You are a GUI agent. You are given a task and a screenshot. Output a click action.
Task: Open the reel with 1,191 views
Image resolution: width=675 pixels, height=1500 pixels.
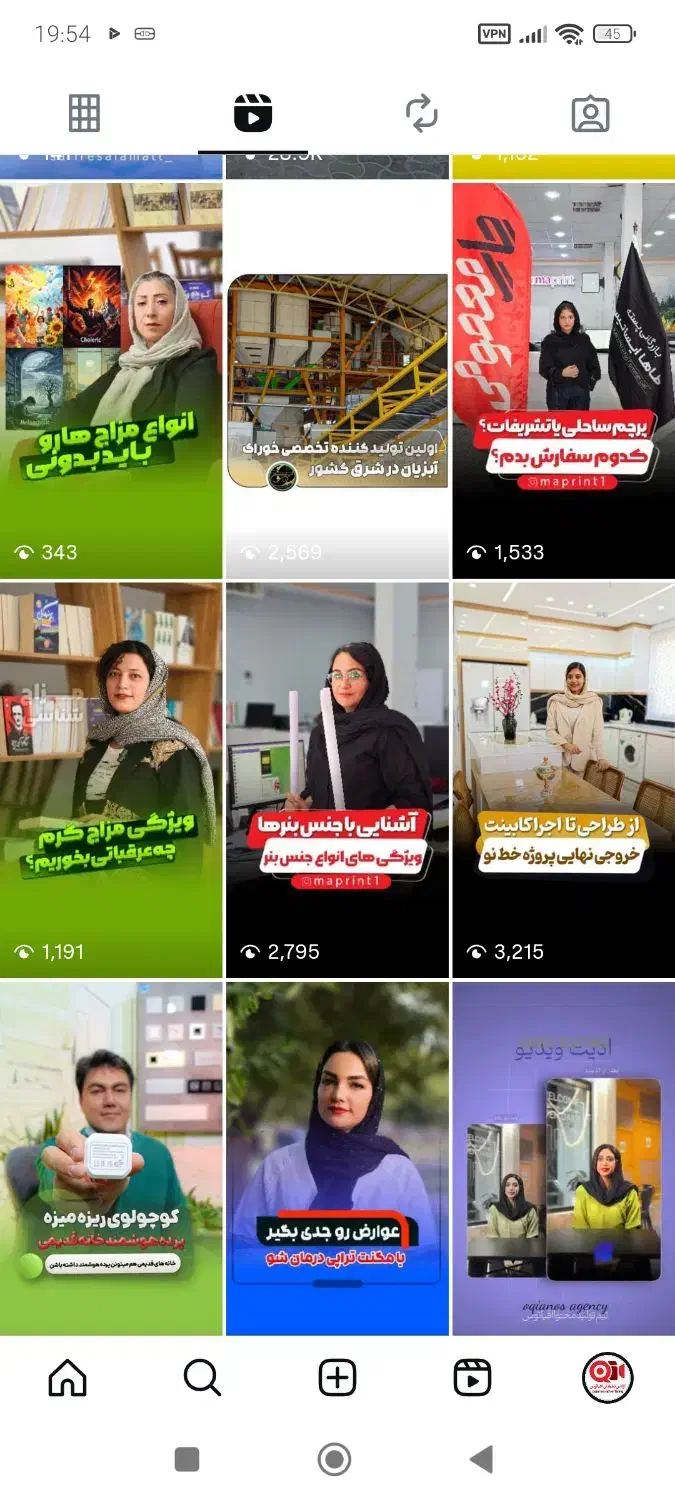(111, 780)
